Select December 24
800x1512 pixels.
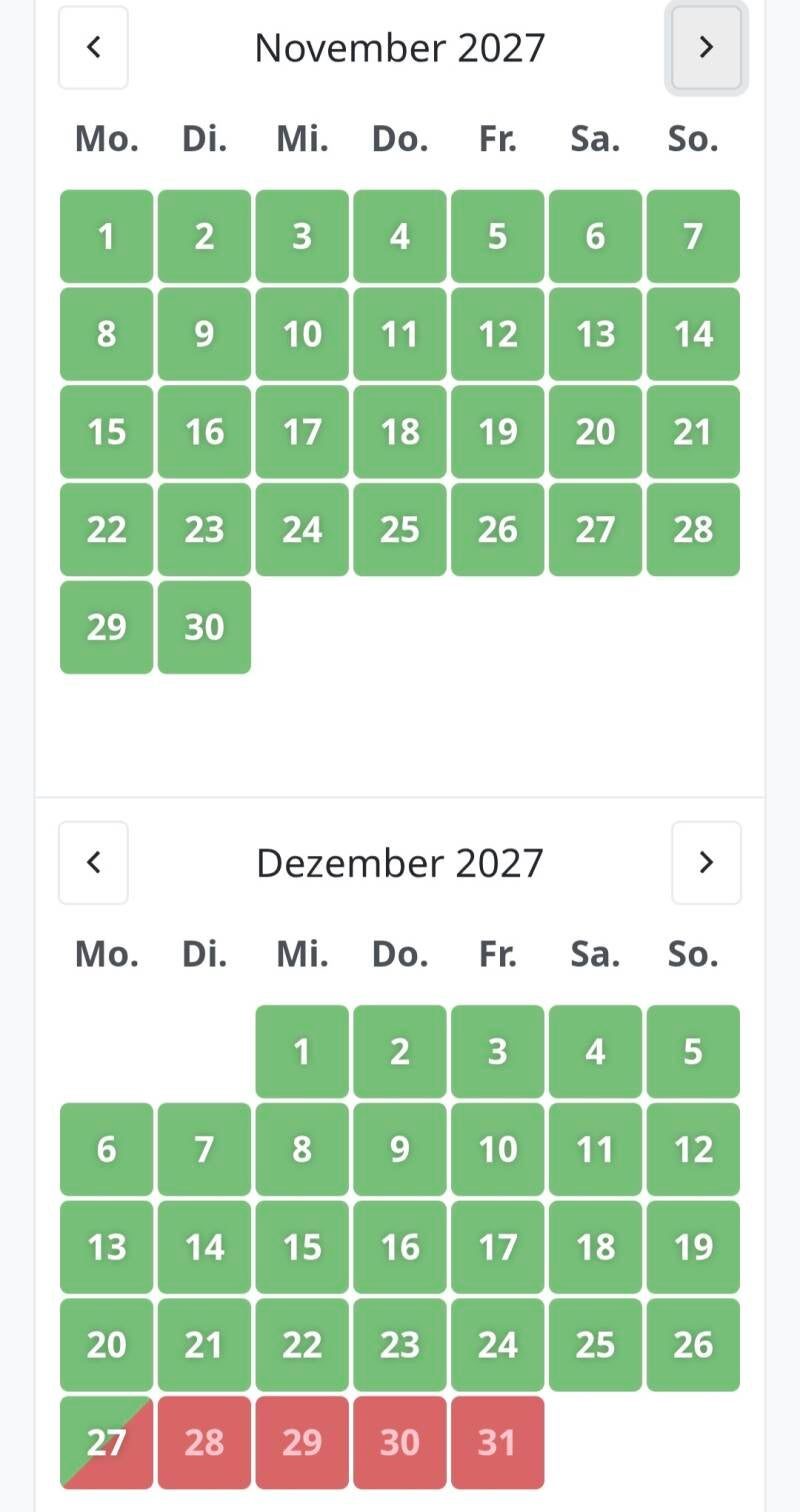pyautogui.click(x=497, y=1345)
